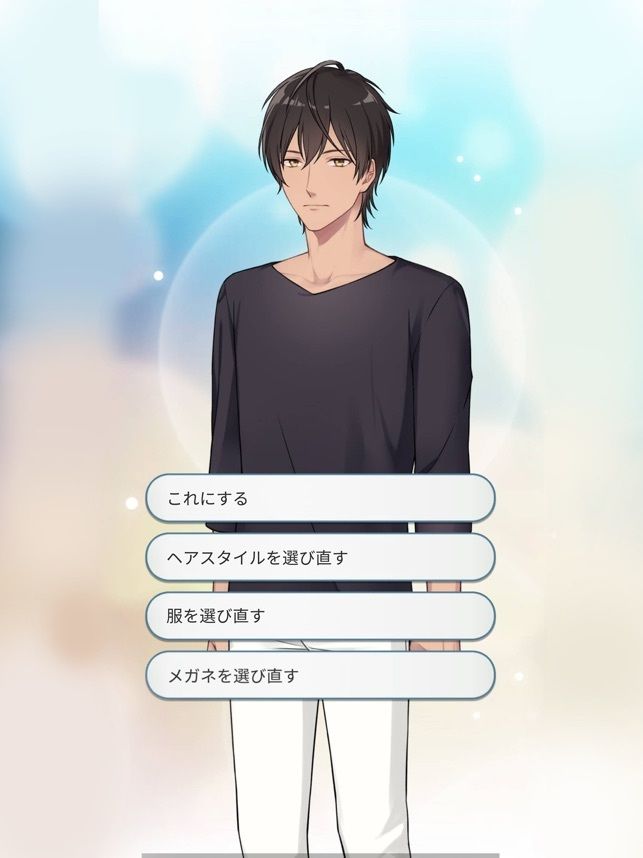Choose ヘアスタイルを選び直す to repick hairstyle

(320, 557)
